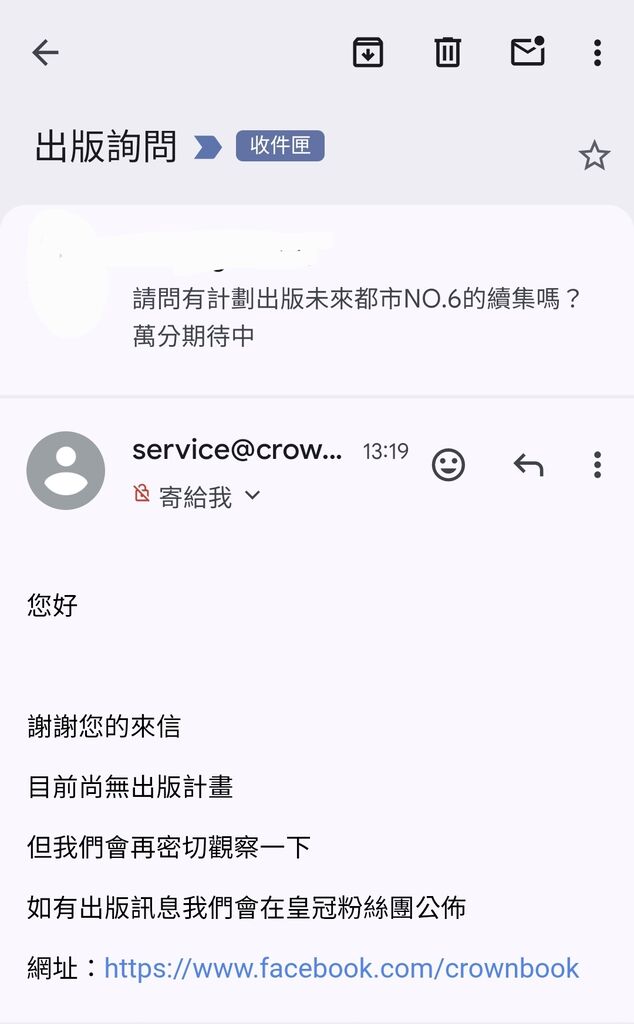
Task: Archive this email conversation
Action: [x=368, y=52]
